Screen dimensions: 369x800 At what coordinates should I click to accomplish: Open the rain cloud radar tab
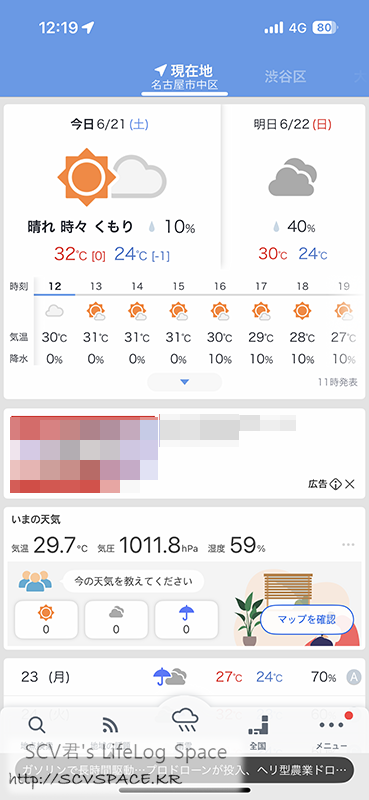[185, 724]
